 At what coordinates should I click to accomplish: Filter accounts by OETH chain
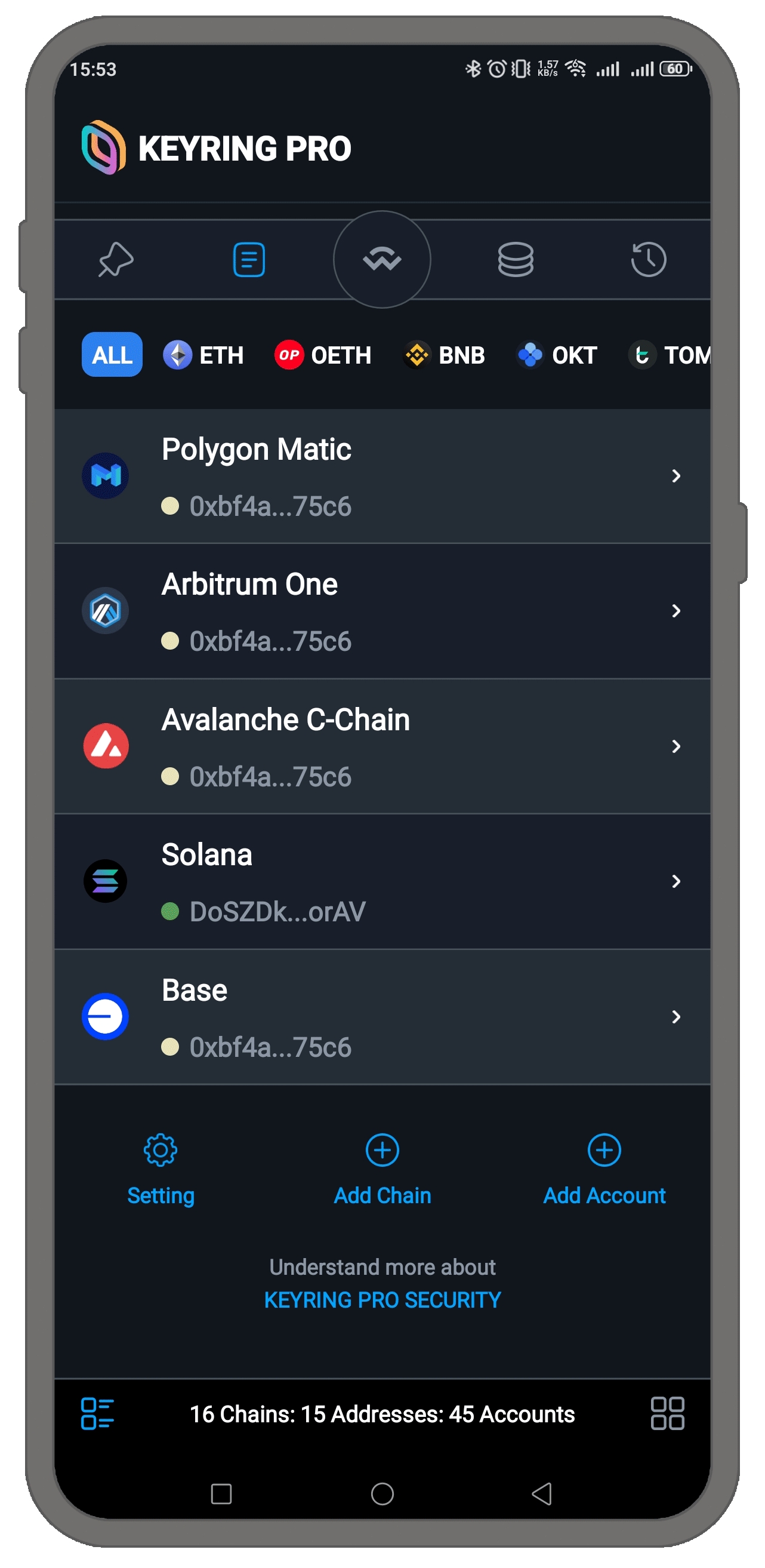click(323, 355)
